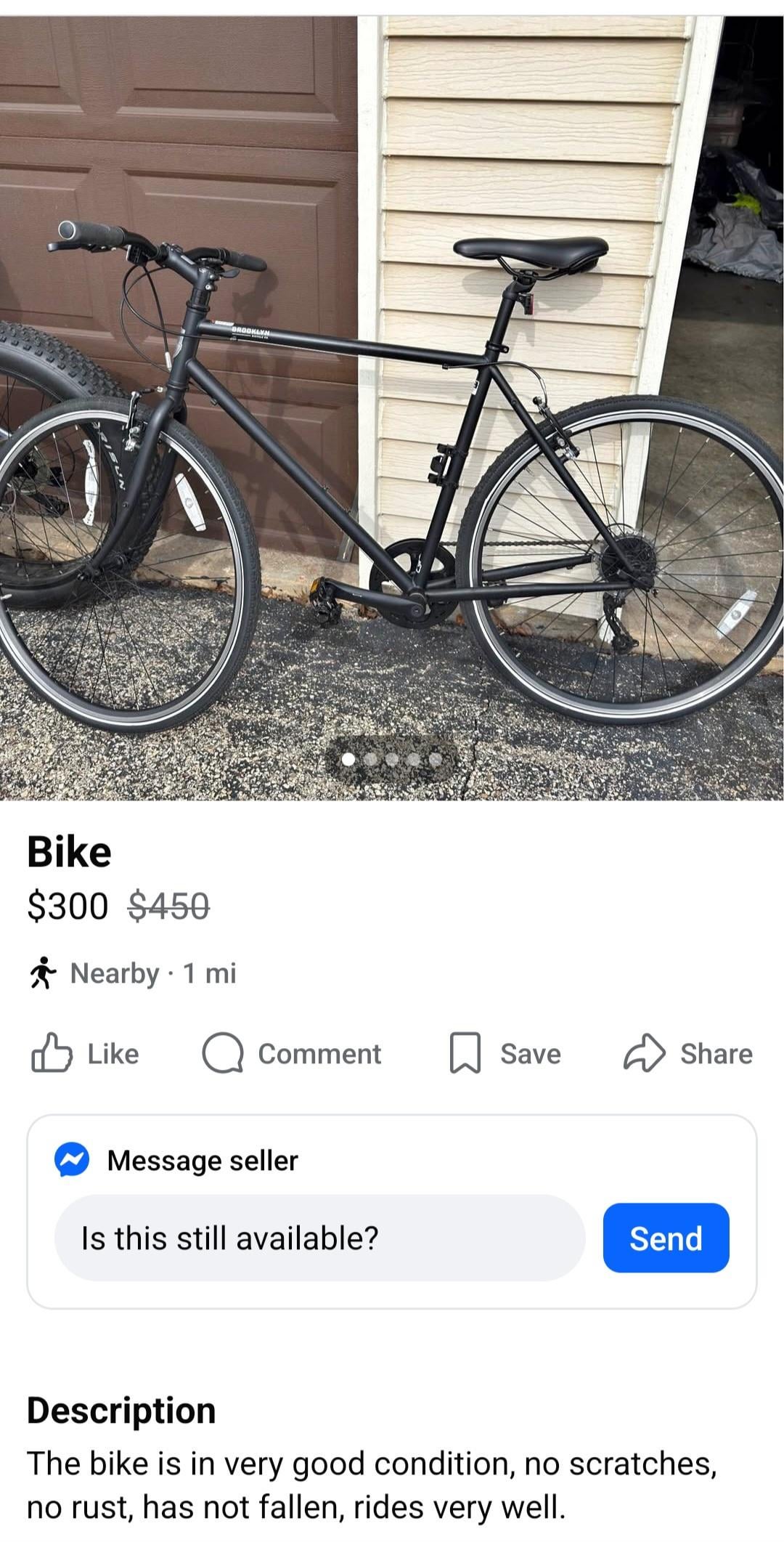Save the bike listing
This screenshot has height=1542, width=784.
(505, 1054)
